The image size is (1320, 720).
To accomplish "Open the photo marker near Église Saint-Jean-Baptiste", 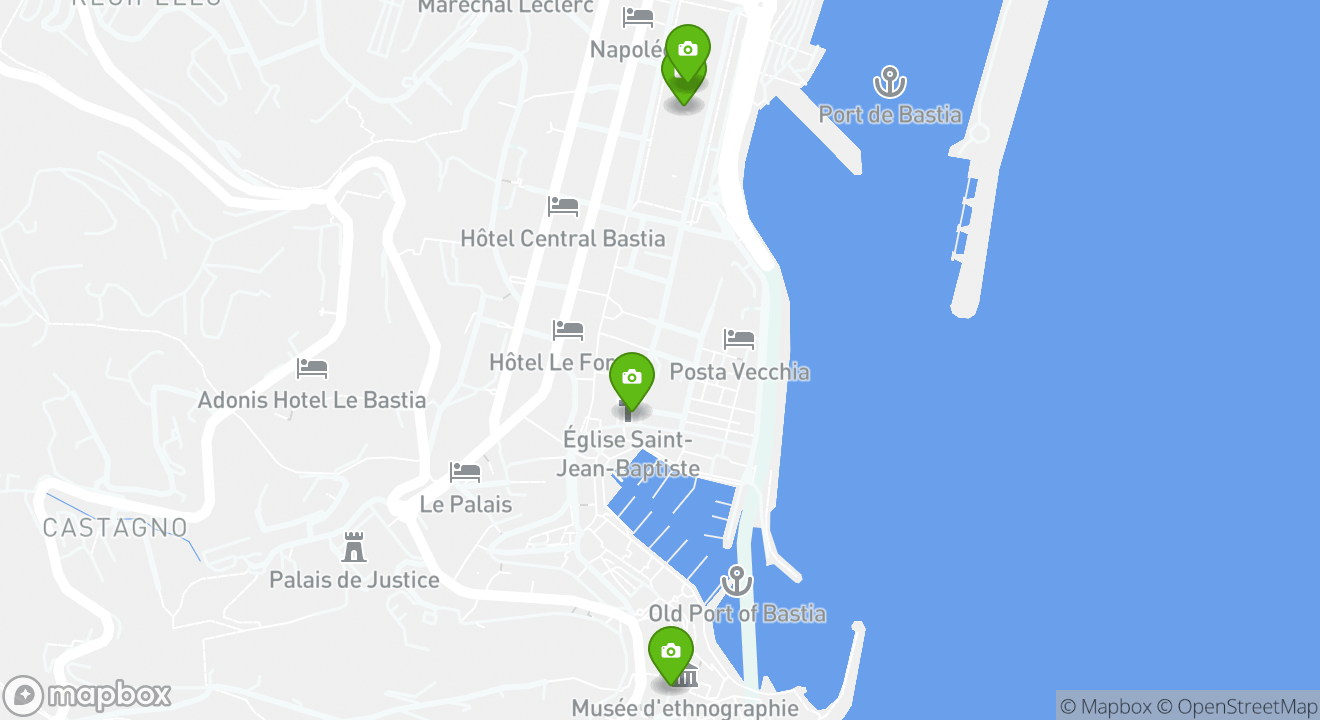I will 631,378.
